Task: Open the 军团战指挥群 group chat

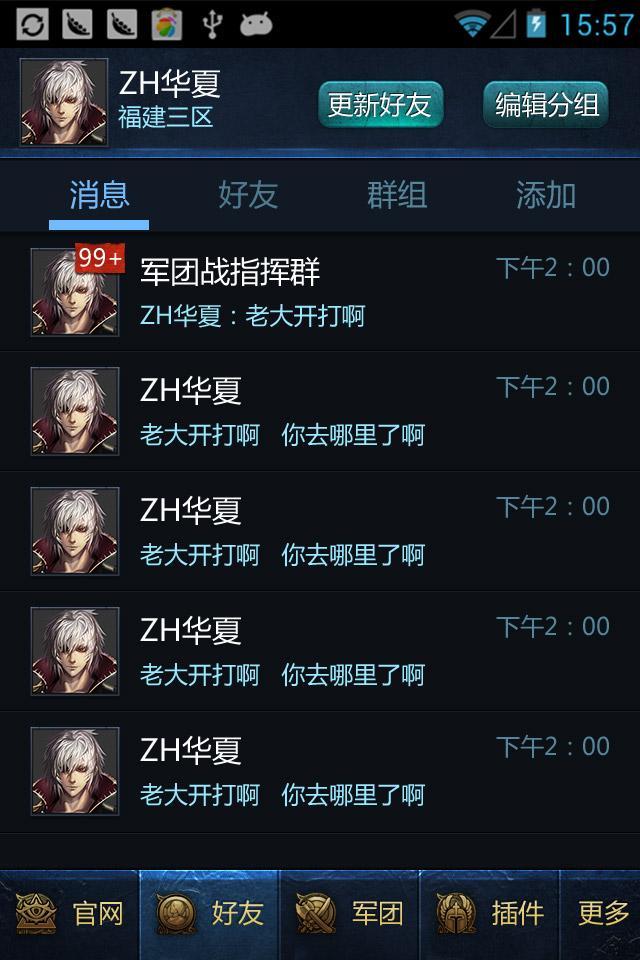Action: [x=320, y=291]
